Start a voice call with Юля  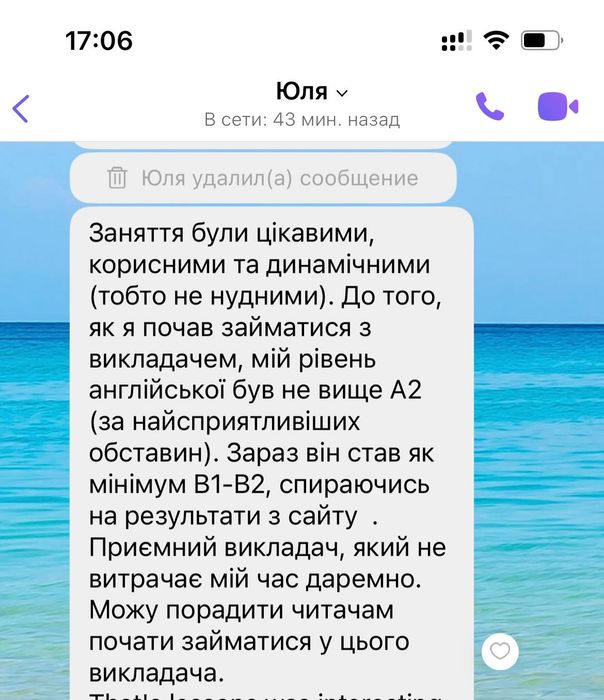coord(489,106)
